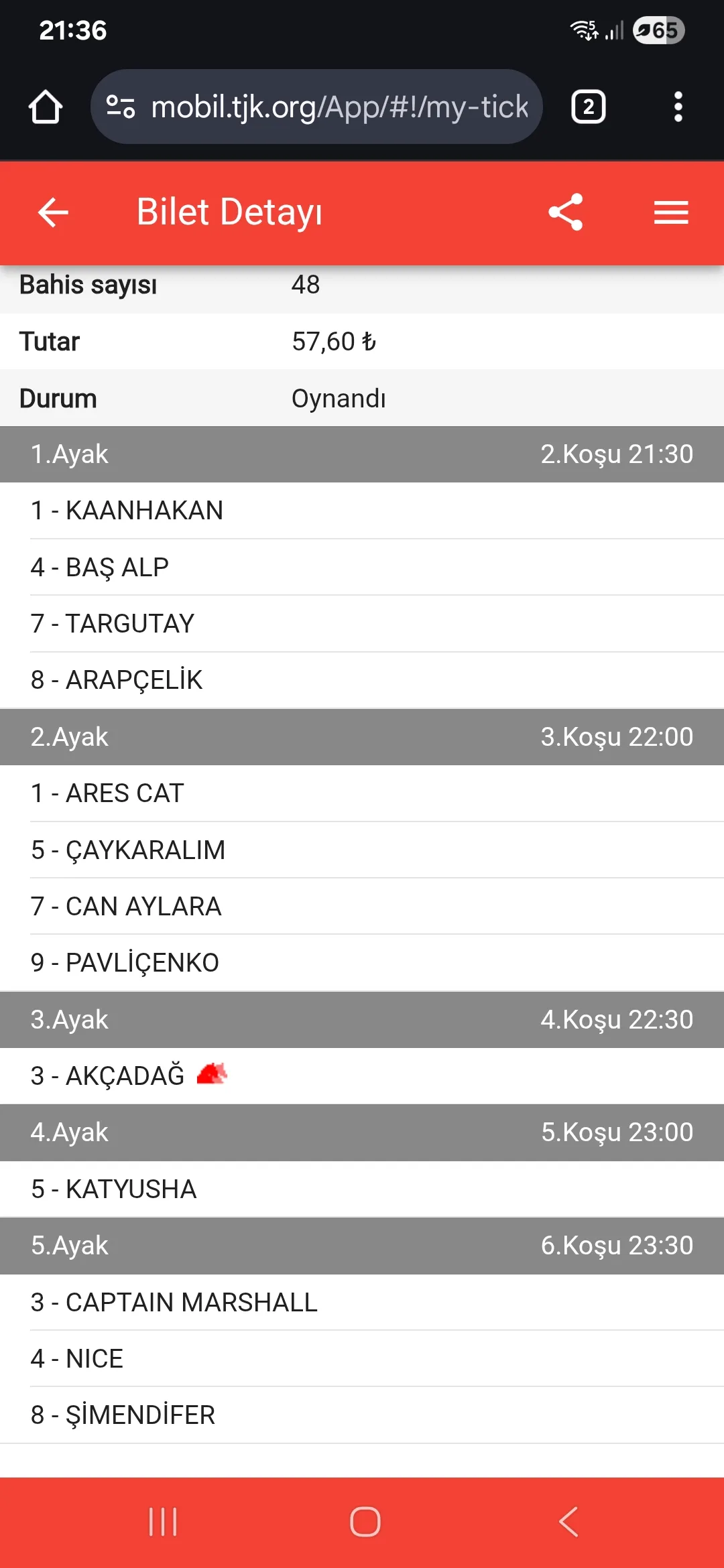Open the browser overflow menu

point(678,107)
